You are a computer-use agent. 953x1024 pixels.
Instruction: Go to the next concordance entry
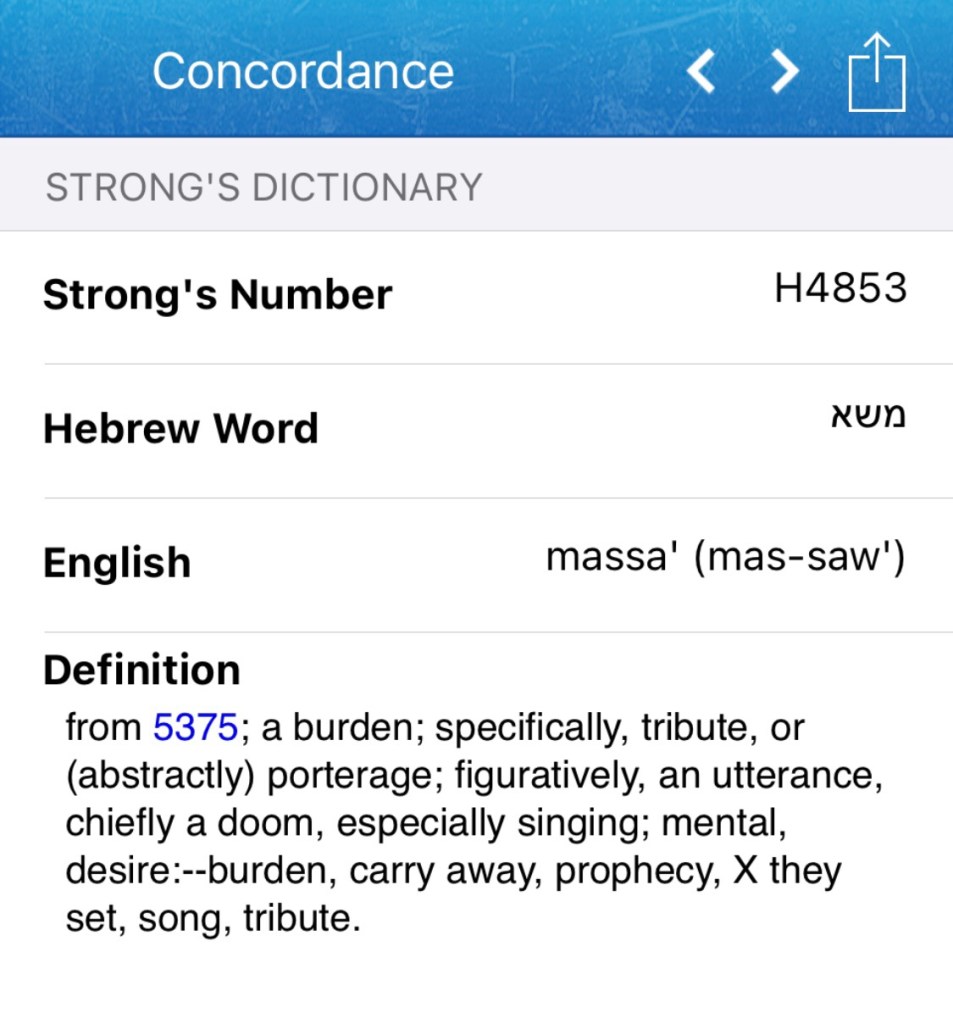784,72
